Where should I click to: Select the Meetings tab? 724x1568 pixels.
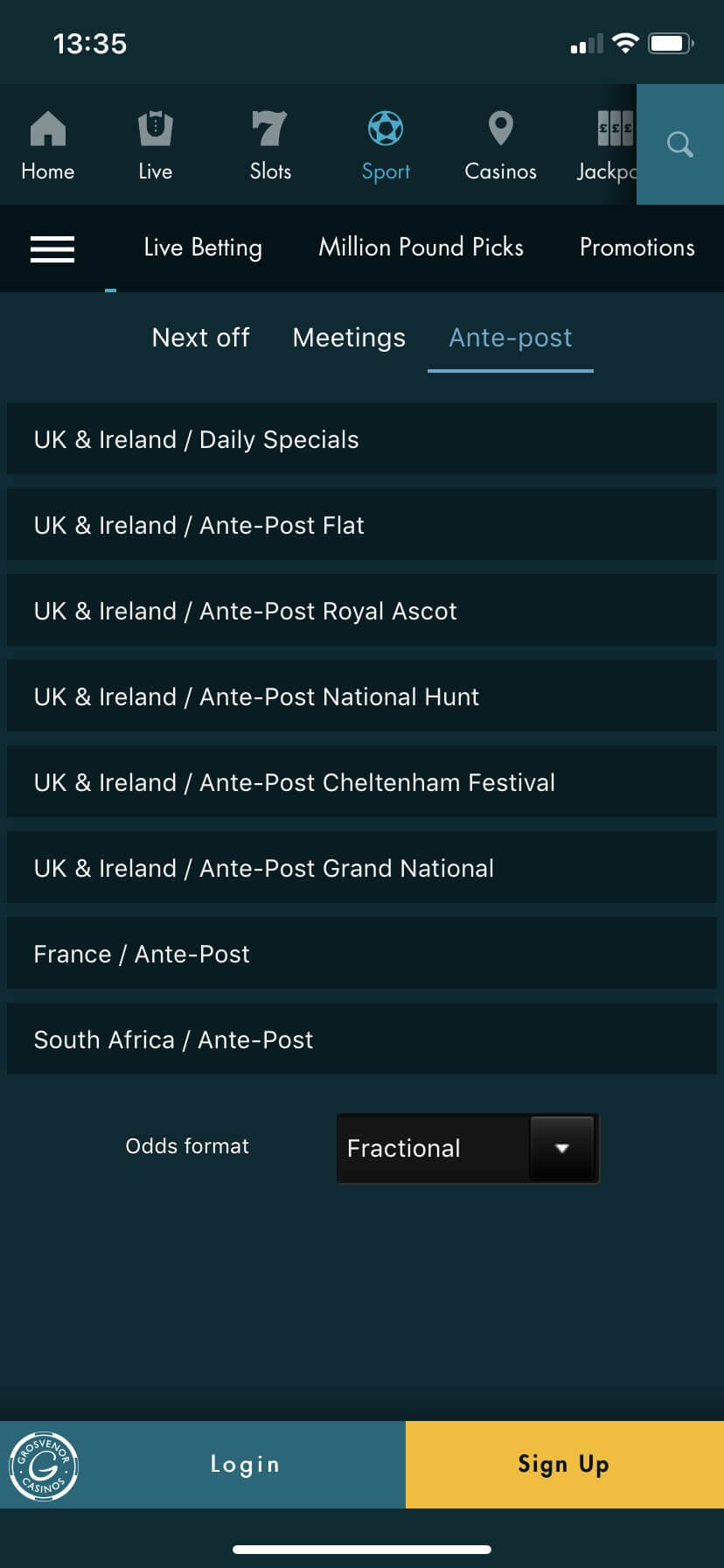coord(349,338)
